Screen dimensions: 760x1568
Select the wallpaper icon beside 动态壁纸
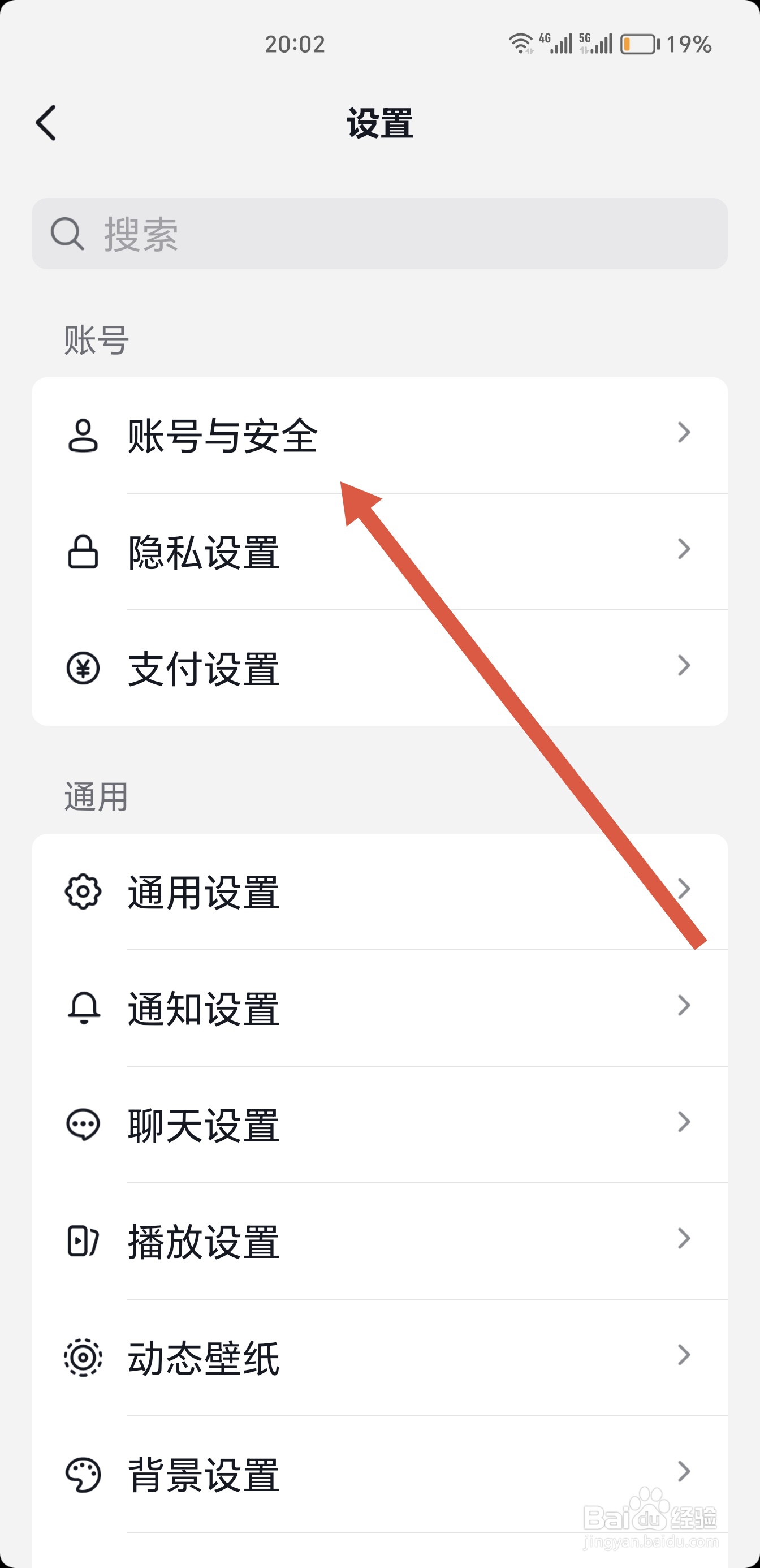[84, 1355]
